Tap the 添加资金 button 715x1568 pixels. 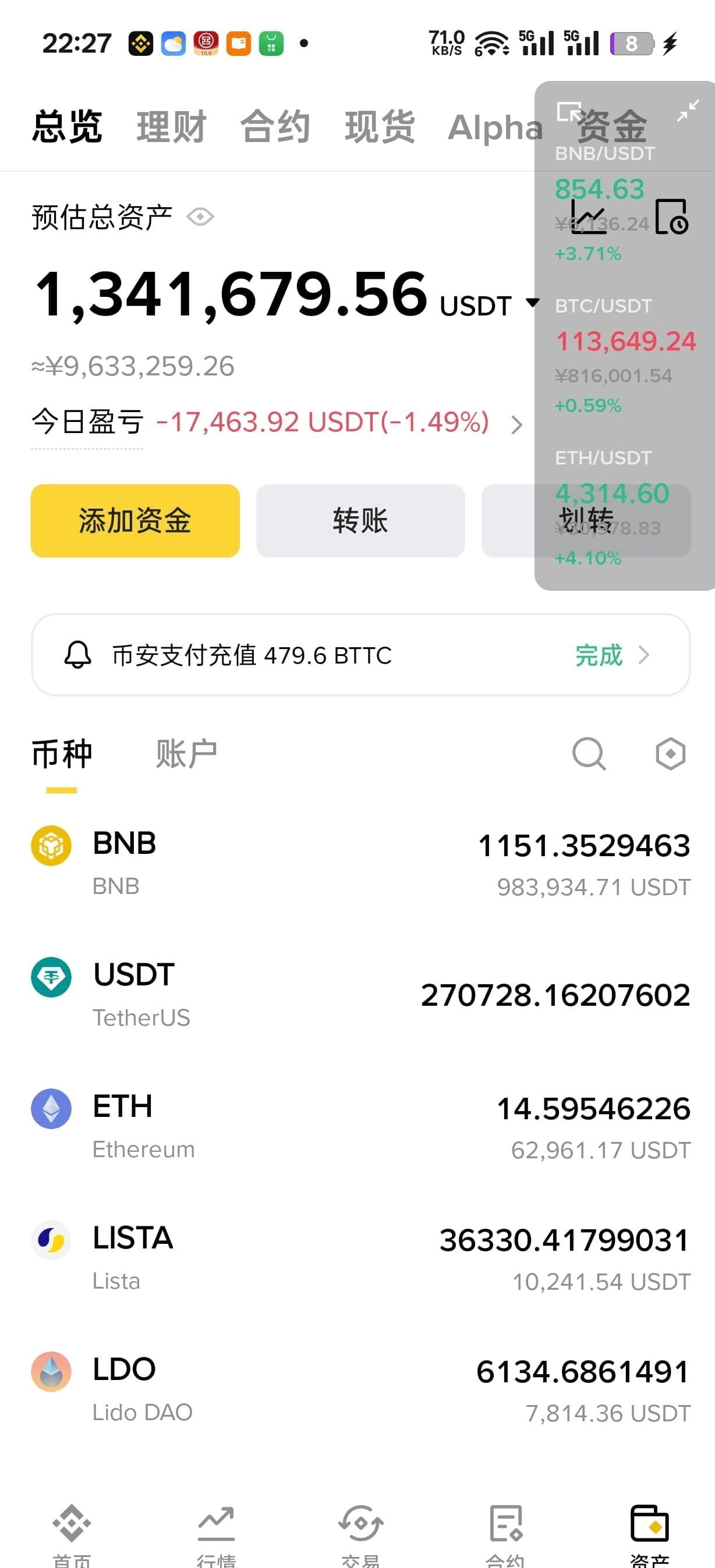pos(135,520)
